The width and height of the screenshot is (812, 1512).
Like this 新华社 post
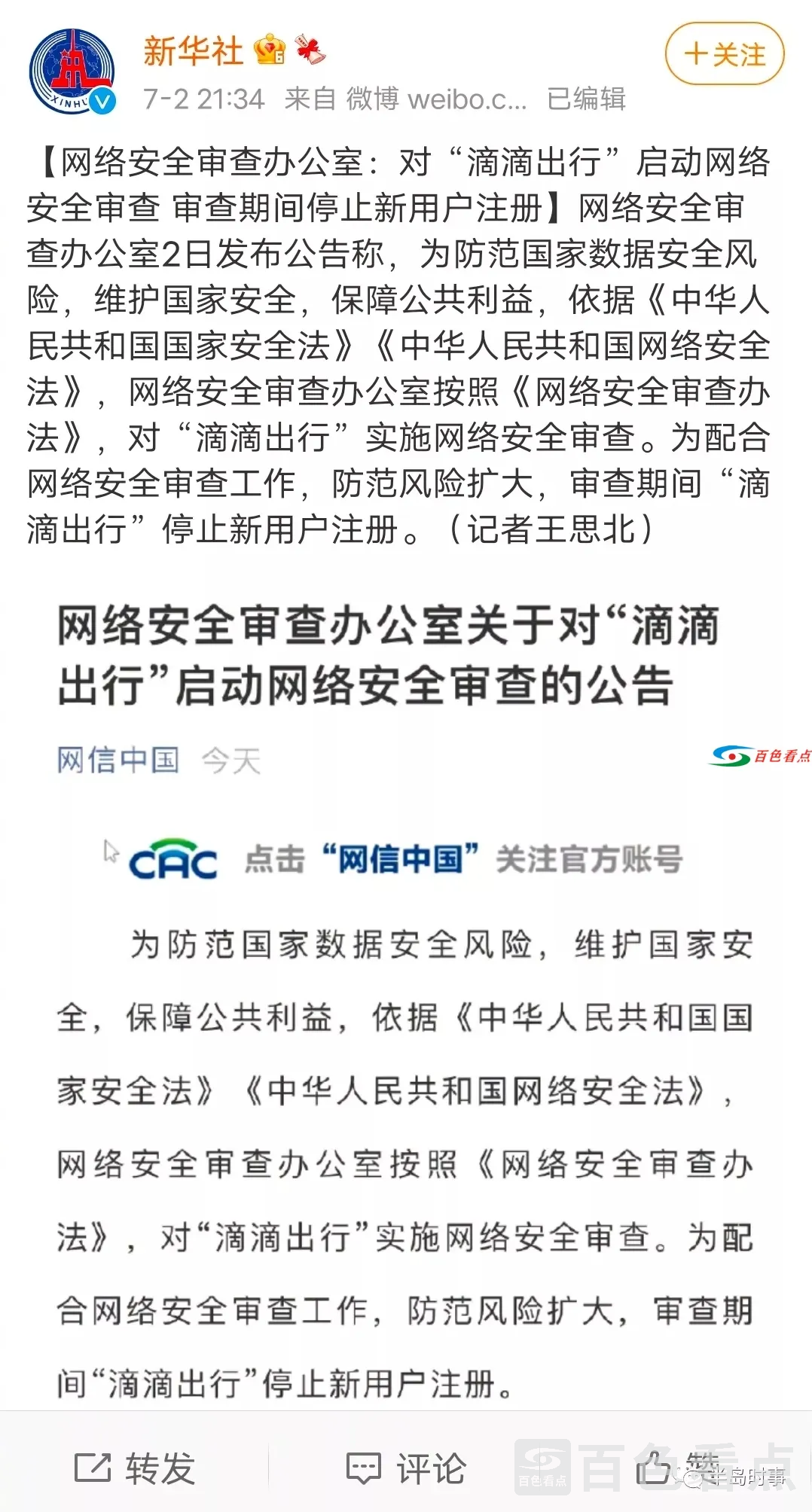pos(655,1468)
